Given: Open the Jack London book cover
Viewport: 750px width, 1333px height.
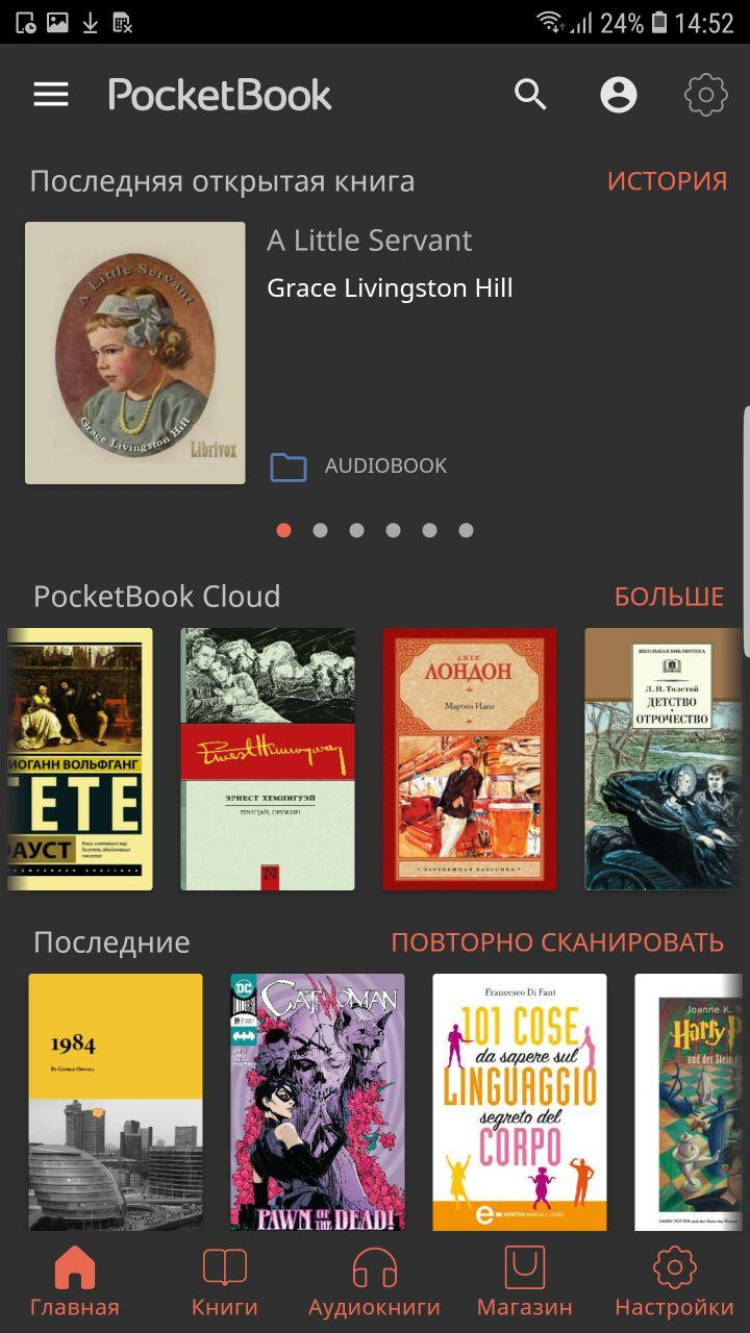Looking at the screenshot, I should [x=469, y=758].
